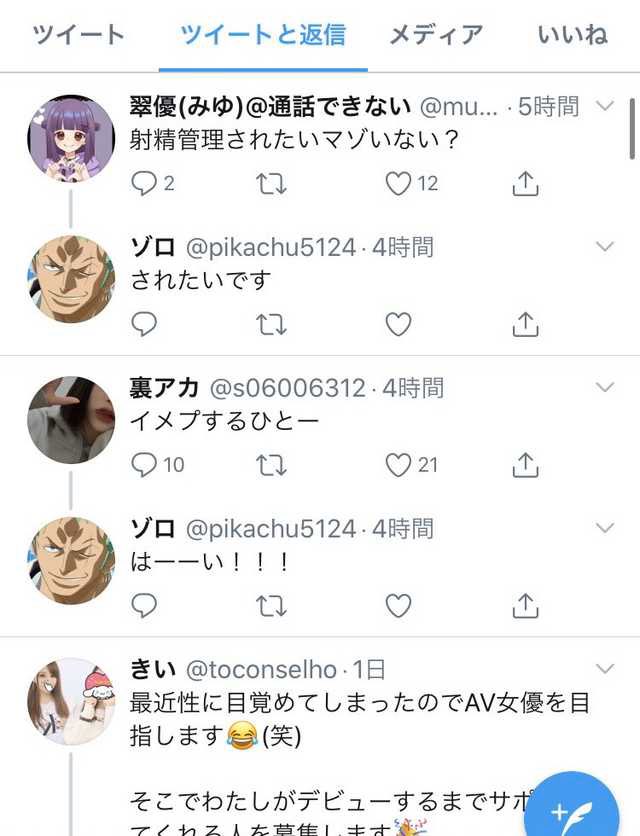The image size is (640, 836).
Task: Switch to the ツイート tab
Action: click(78, 35)
